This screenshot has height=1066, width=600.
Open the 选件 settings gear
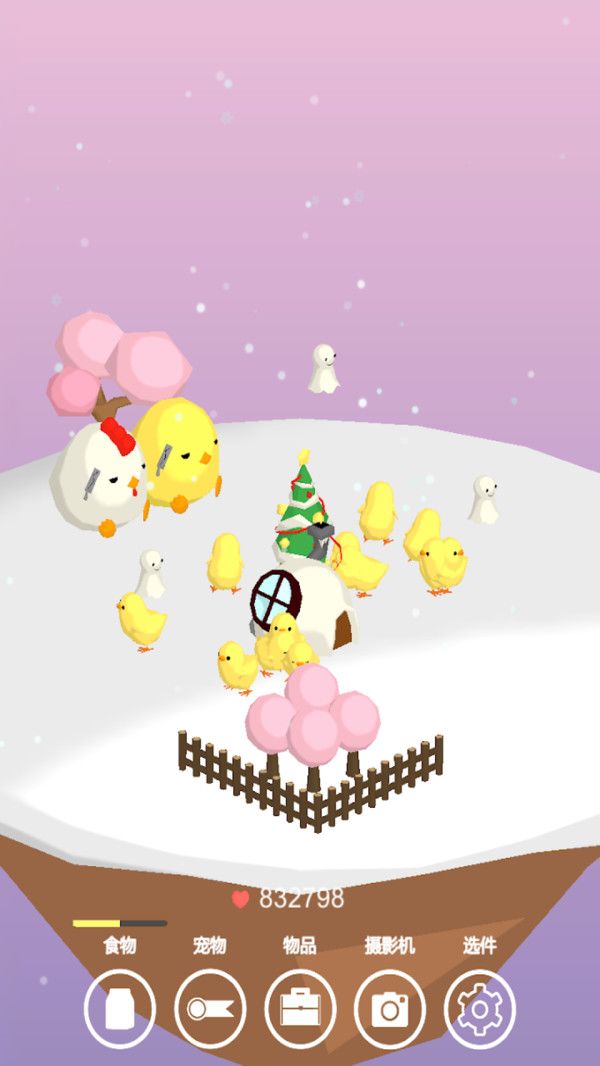pyautogui.click(x=480, y=1008)
